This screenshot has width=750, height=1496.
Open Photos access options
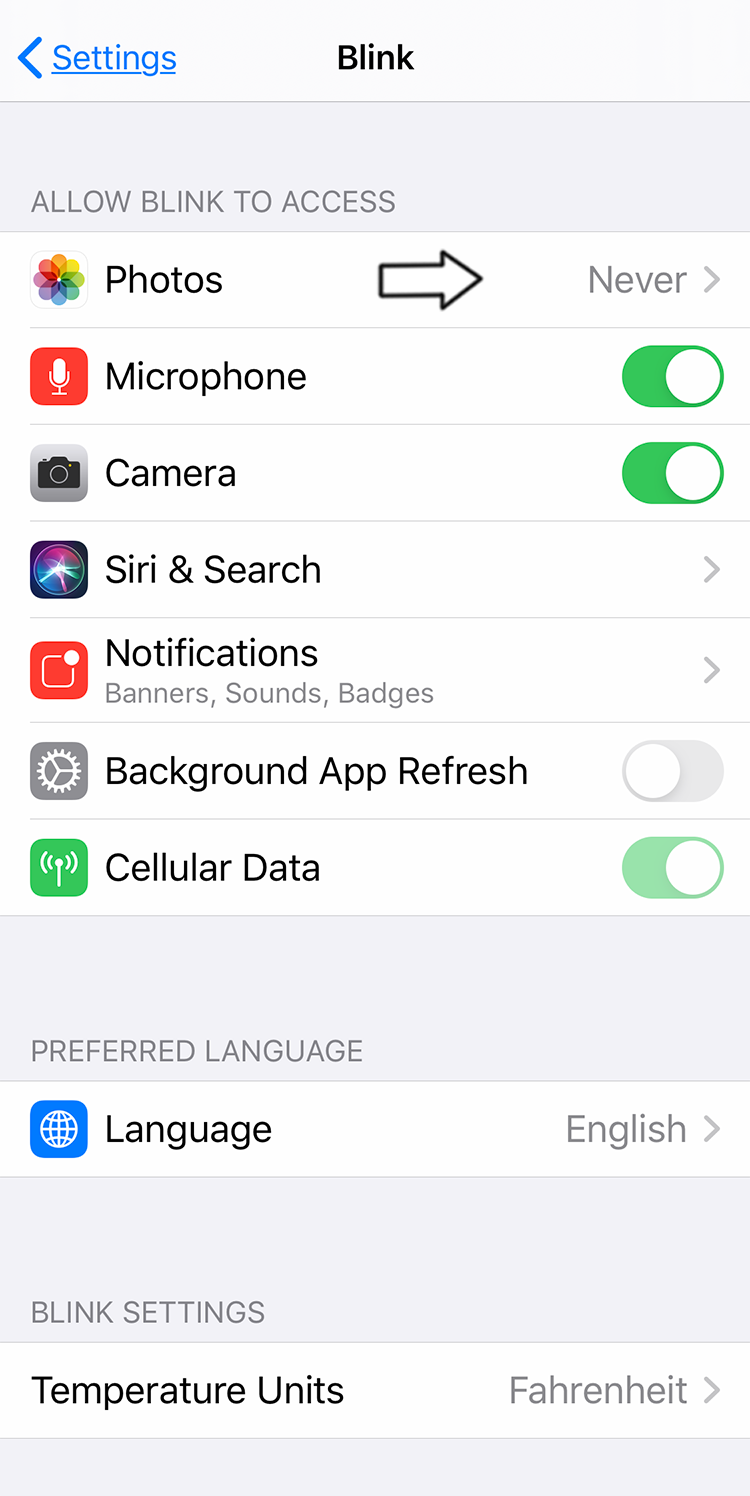375,280
